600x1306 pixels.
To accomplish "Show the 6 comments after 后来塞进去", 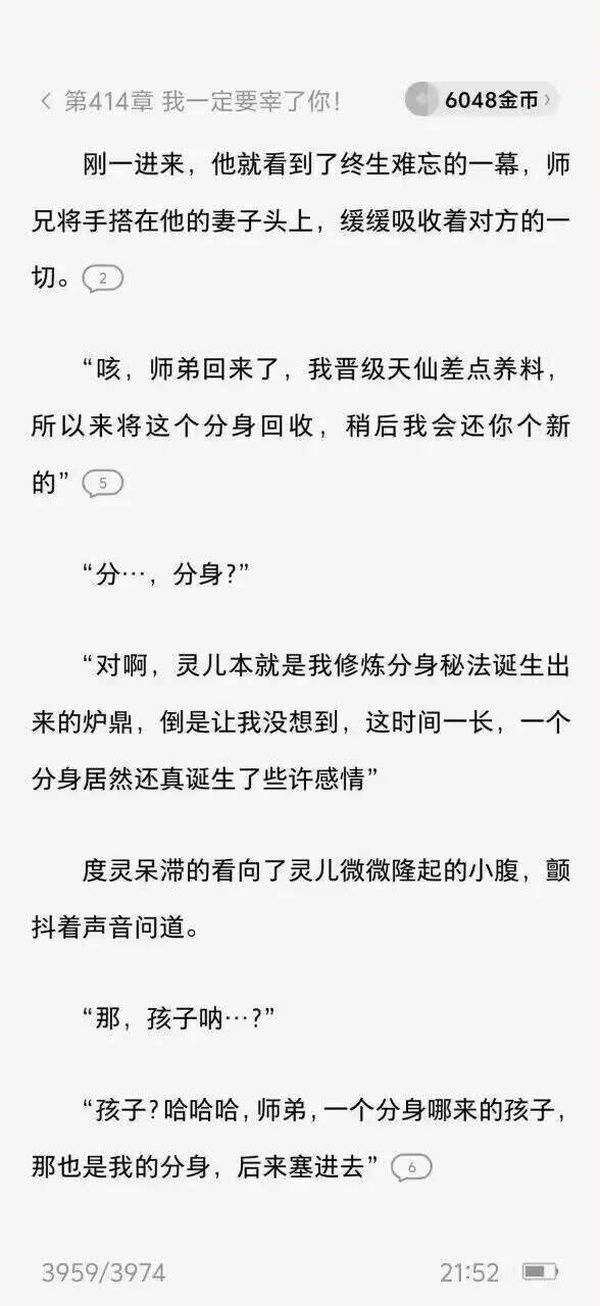I will point(411,1166).
